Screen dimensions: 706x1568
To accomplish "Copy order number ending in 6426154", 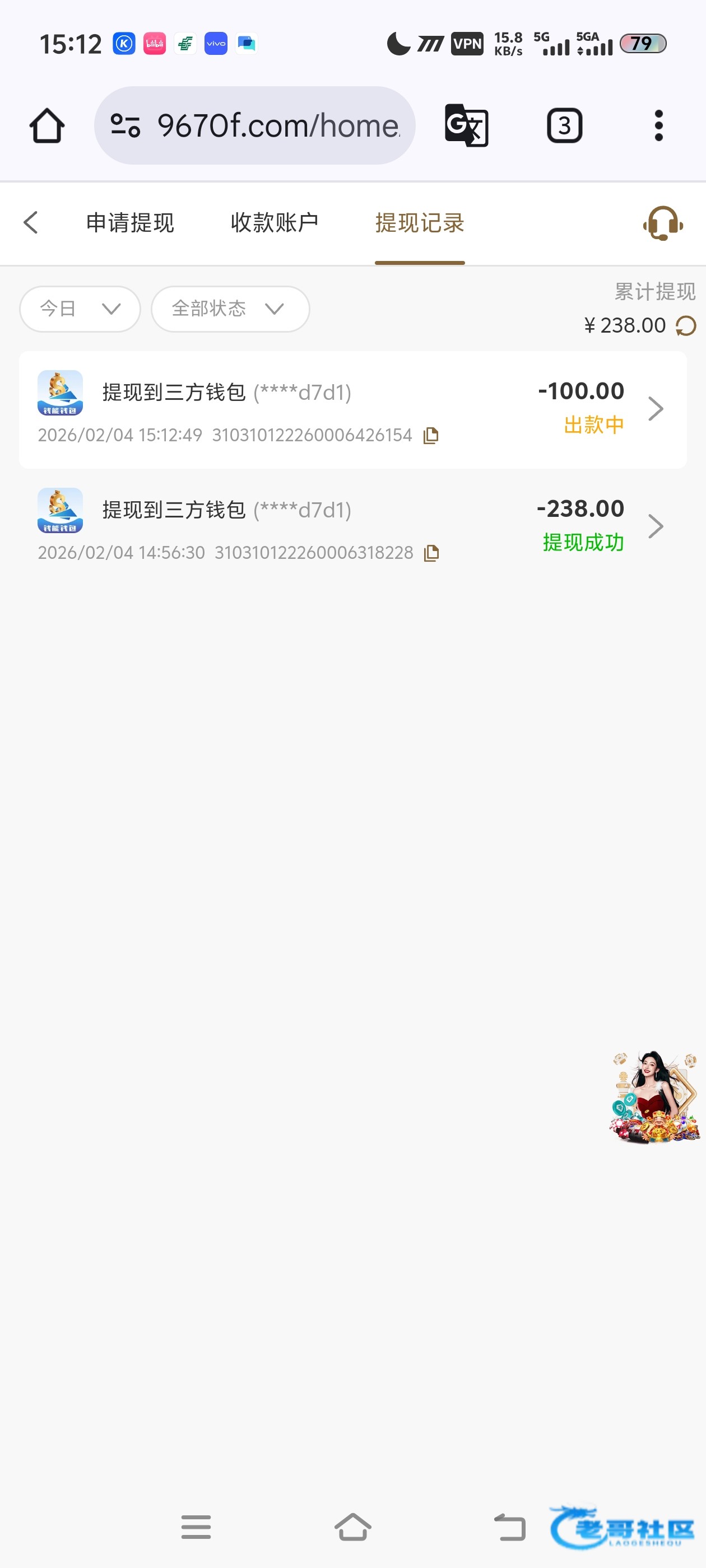I will pyautogui.click(x=431, y=435).
